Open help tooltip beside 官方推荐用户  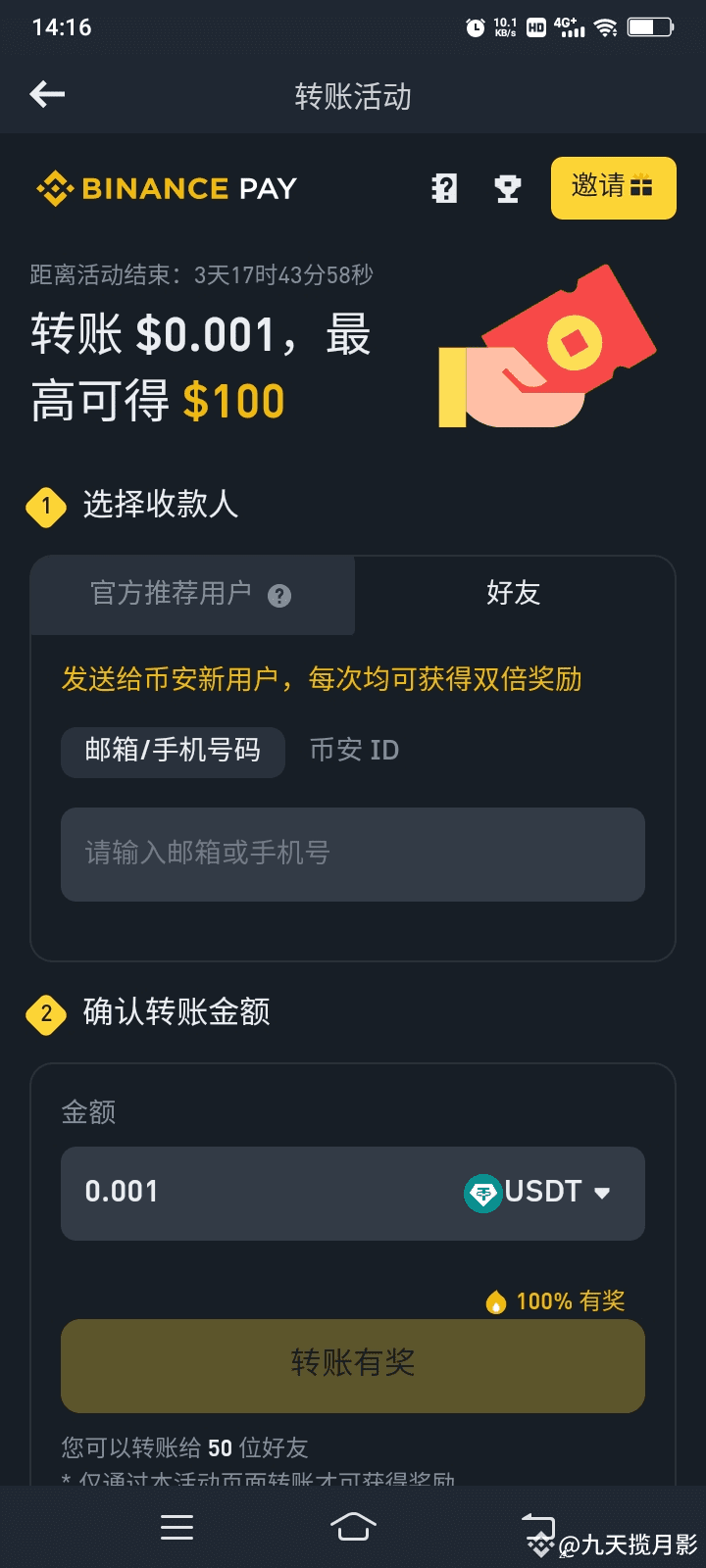[x=279, y=596]
